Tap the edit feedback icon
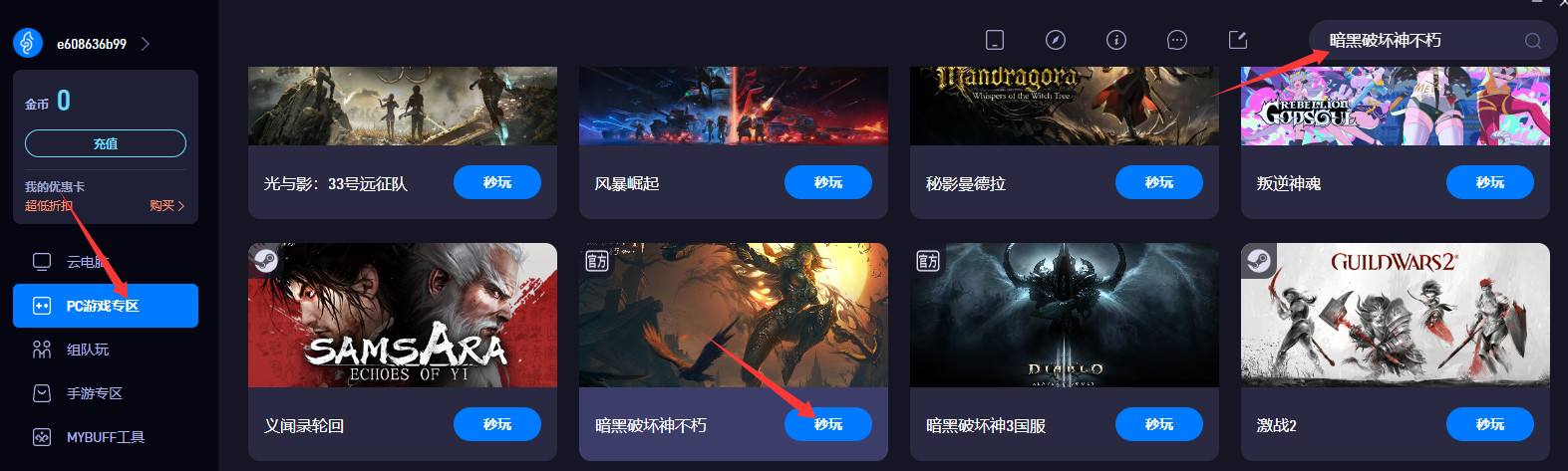 click(x=1238, y=40)
